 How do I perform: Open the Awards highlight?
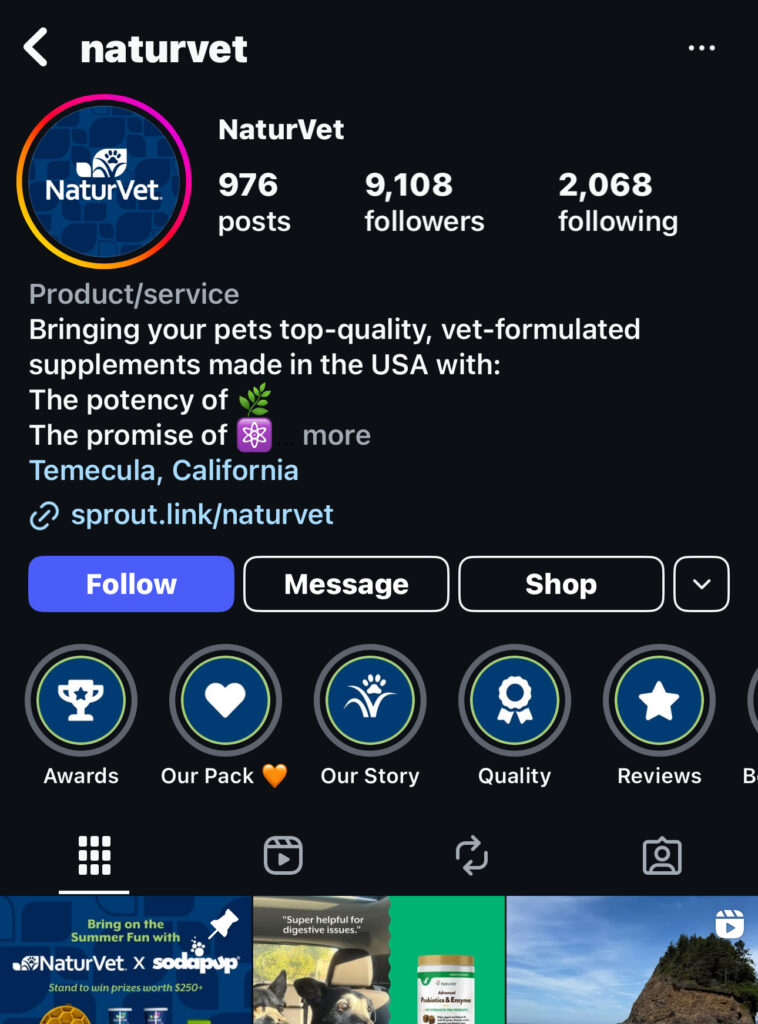click(x=81, y=700)
